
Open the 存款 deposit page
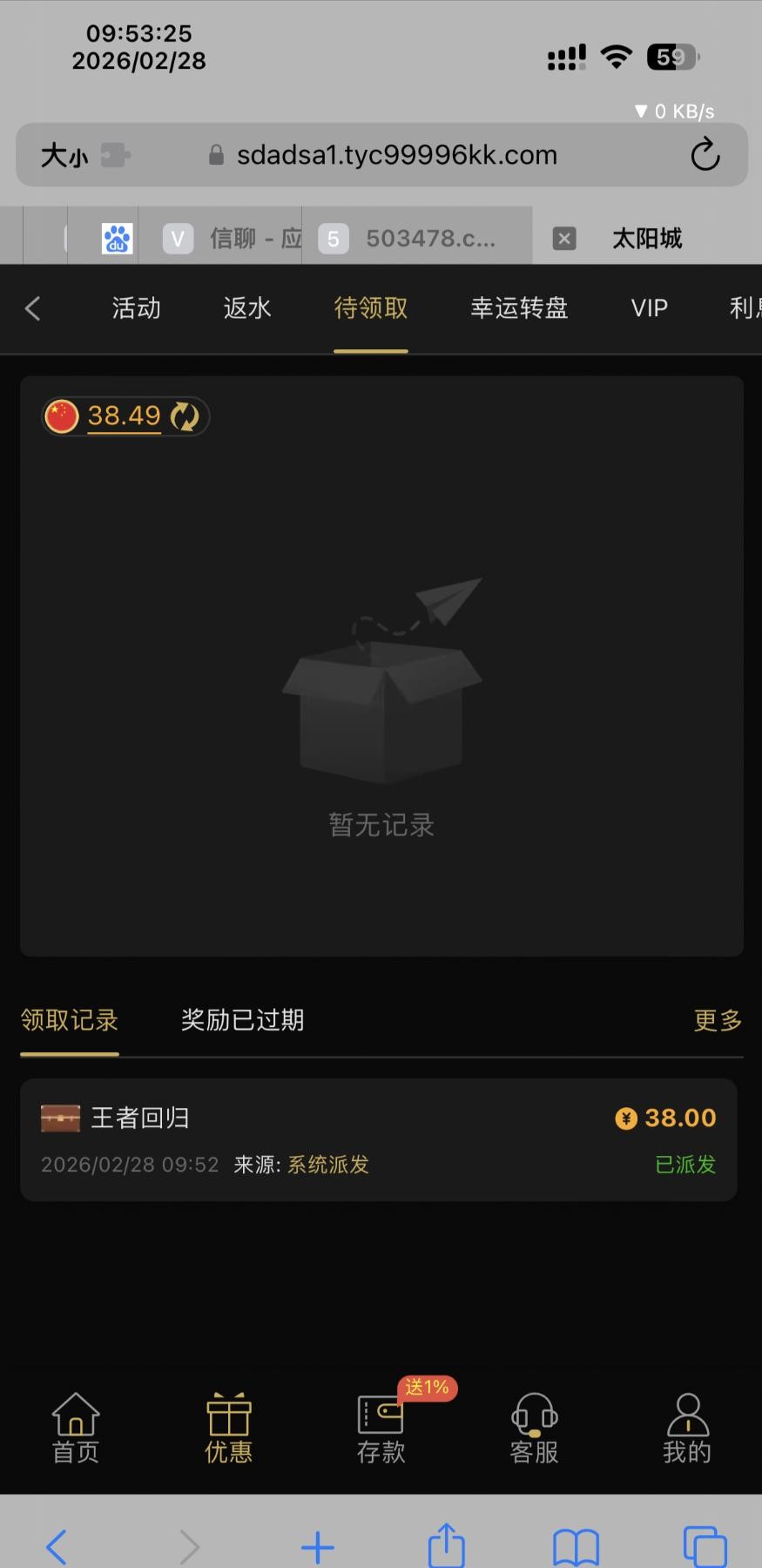pyautogui.click(x=381, y=1429)
